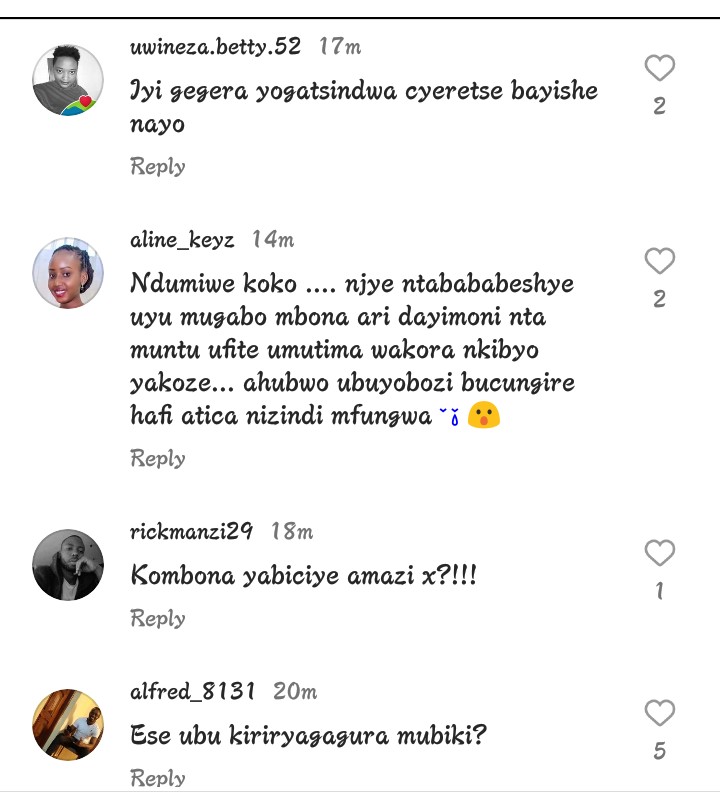720x804 pixels.
Task: Like rickmanzi29's comment
Action: 659,553
